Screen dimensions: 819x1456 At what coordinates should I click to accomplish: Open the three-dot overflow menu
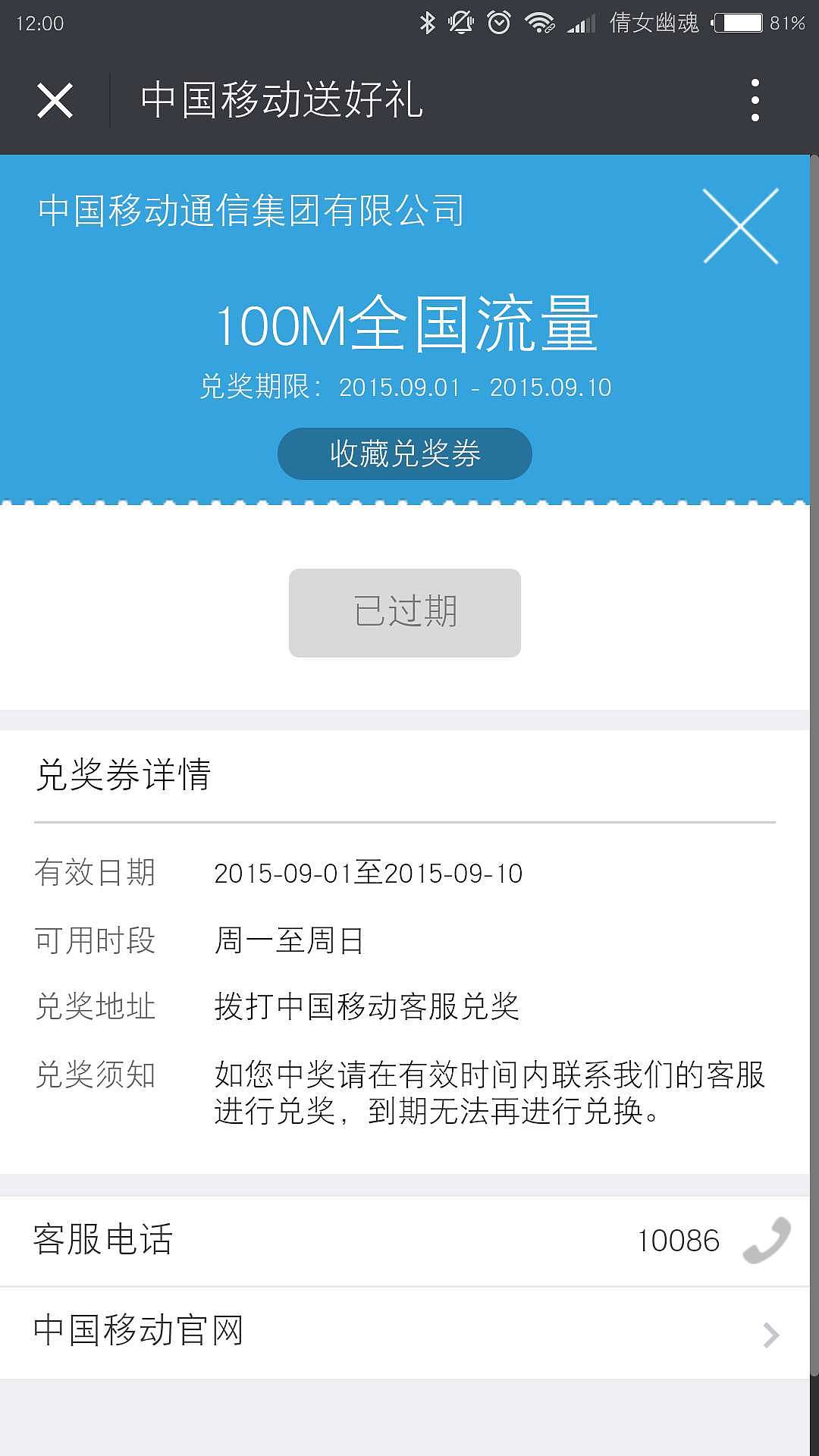pyautogui.click(x=754, y=101)
